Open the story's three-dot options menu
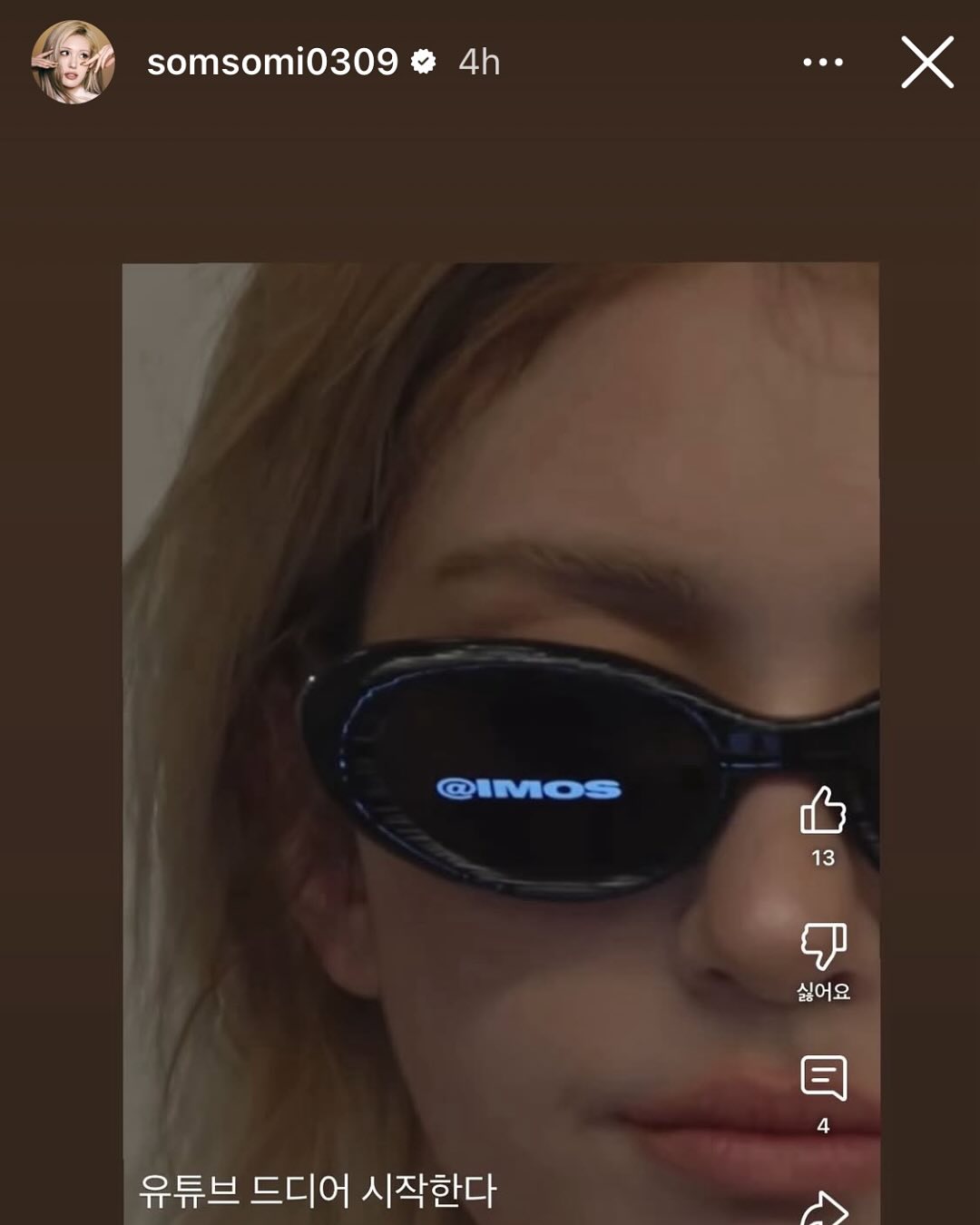This screenshot has height=1225, width=980. click(x=823, y=62)
